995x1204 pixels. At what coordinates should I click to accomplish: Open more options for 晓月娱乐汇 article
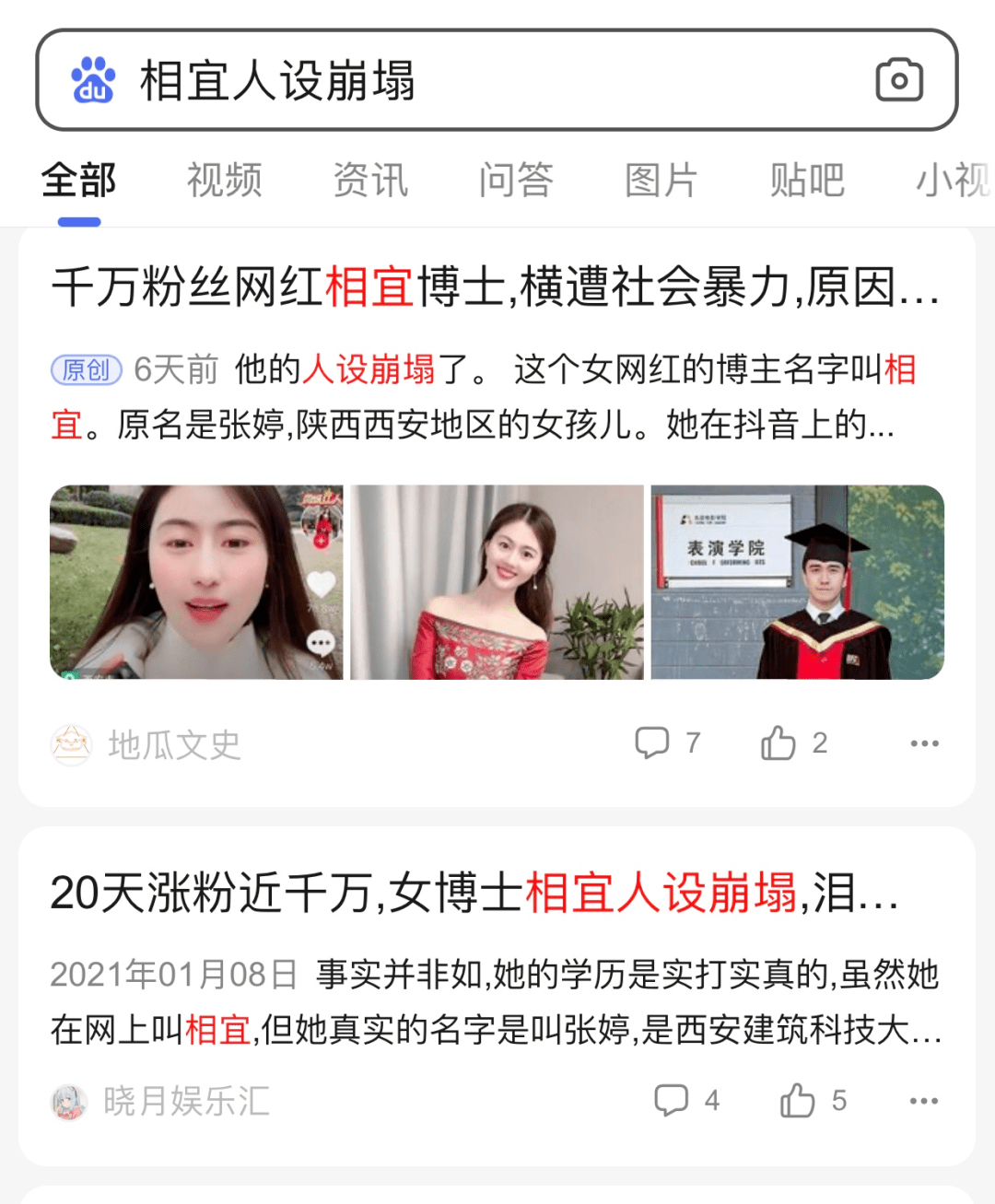923,1101
